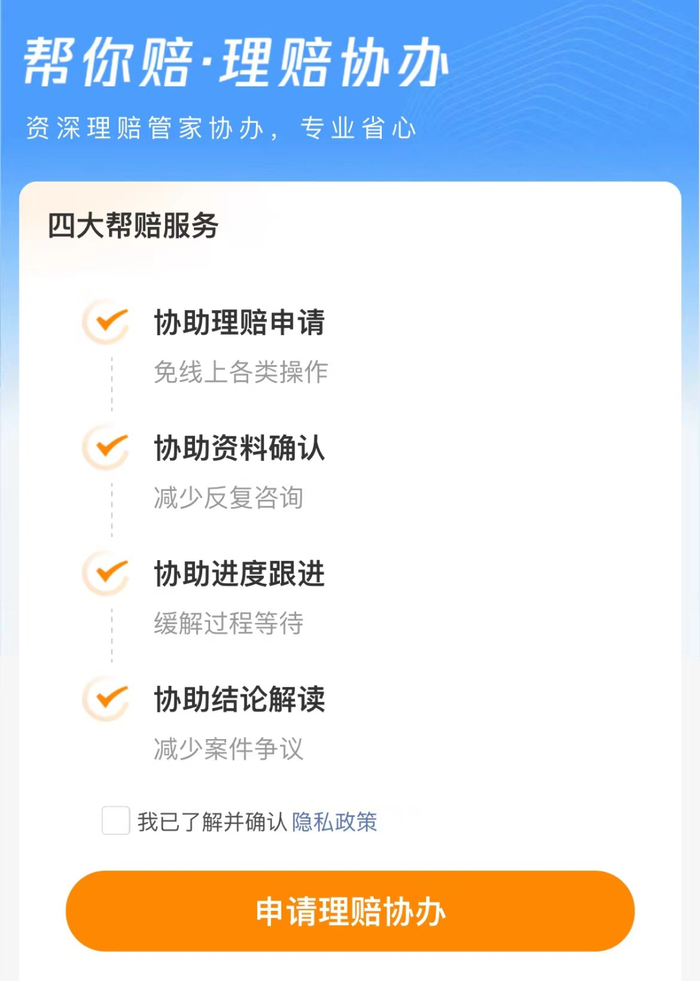700x981 pixels.
Task: Check the privacy policy agreement box
Action: pyautogui.click(x=116, y=821)
